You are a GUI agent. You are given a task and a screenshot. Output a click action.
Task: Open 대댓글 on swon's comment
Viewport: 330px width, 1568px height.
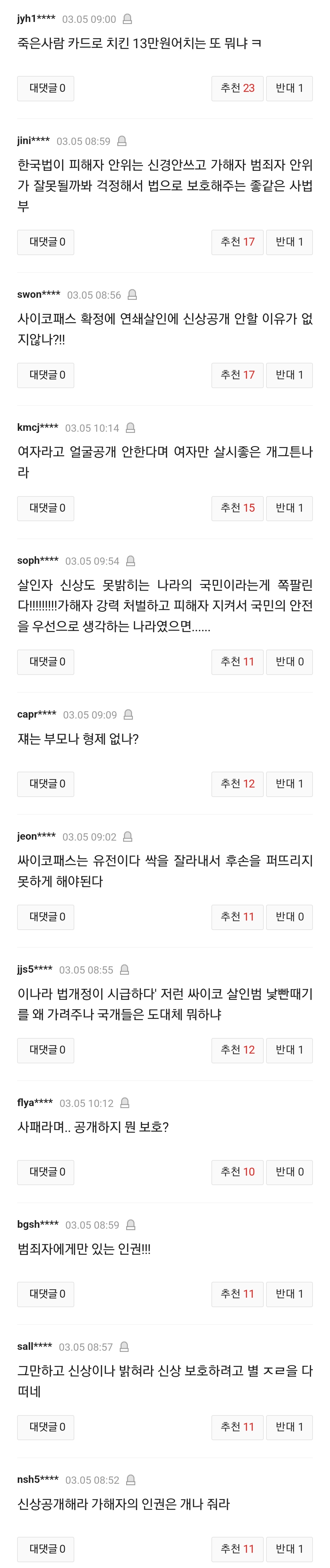pos(46,375)
